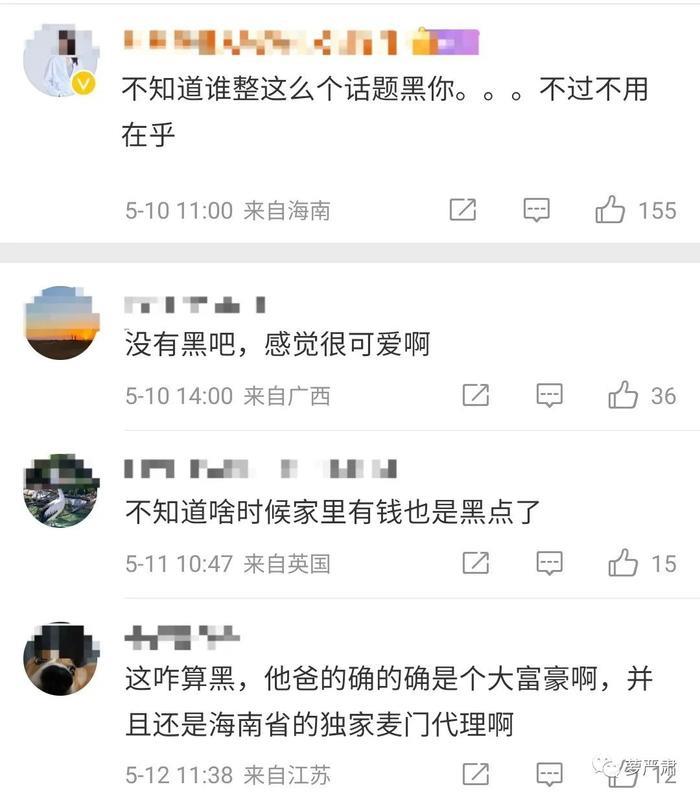Repost the comment from 江苏
This screenshot has width=700, height=799.
coord(476,774)
